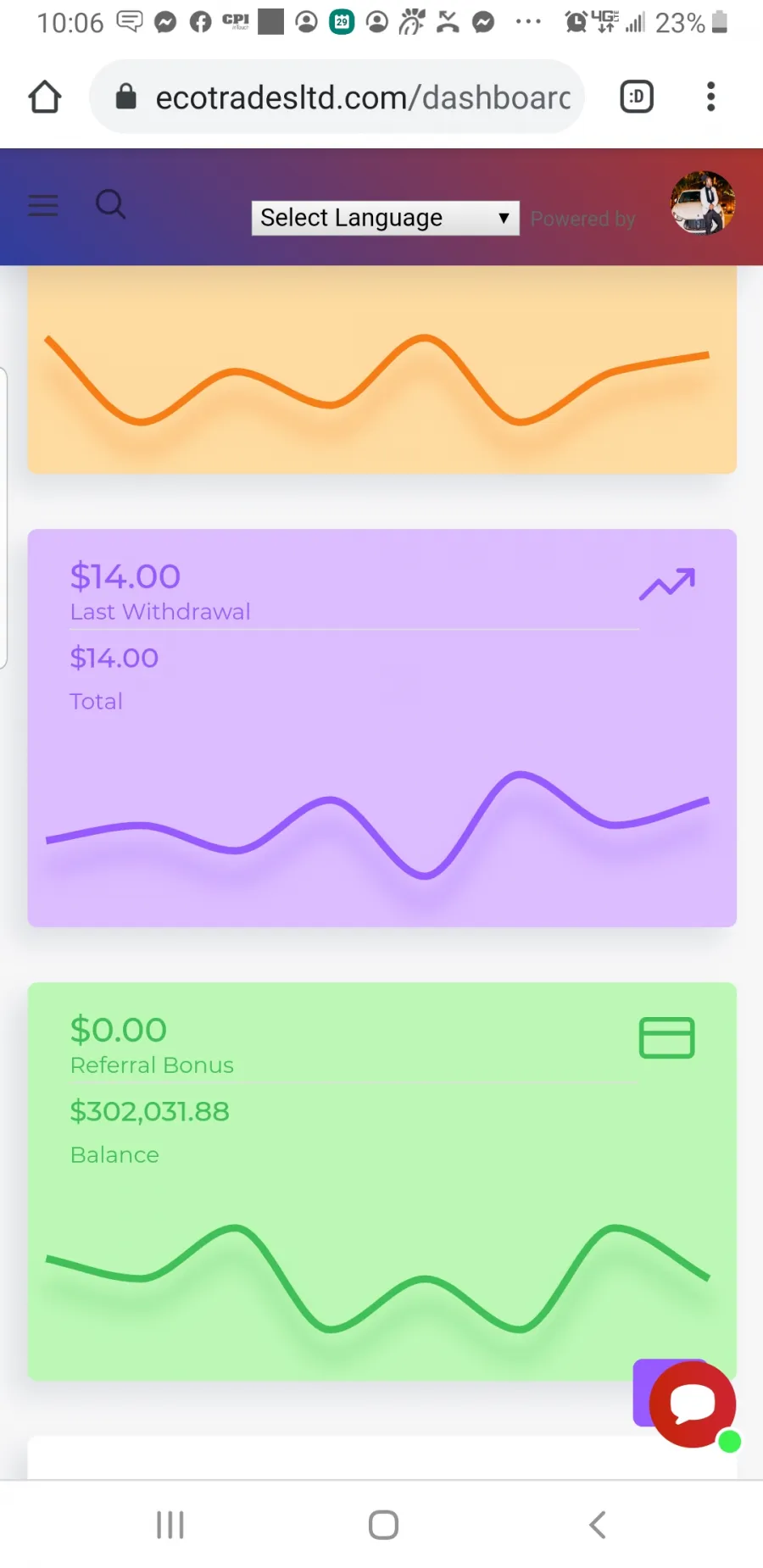
Task: Open the profile avatar menu
Action: (x=703, y=203)
